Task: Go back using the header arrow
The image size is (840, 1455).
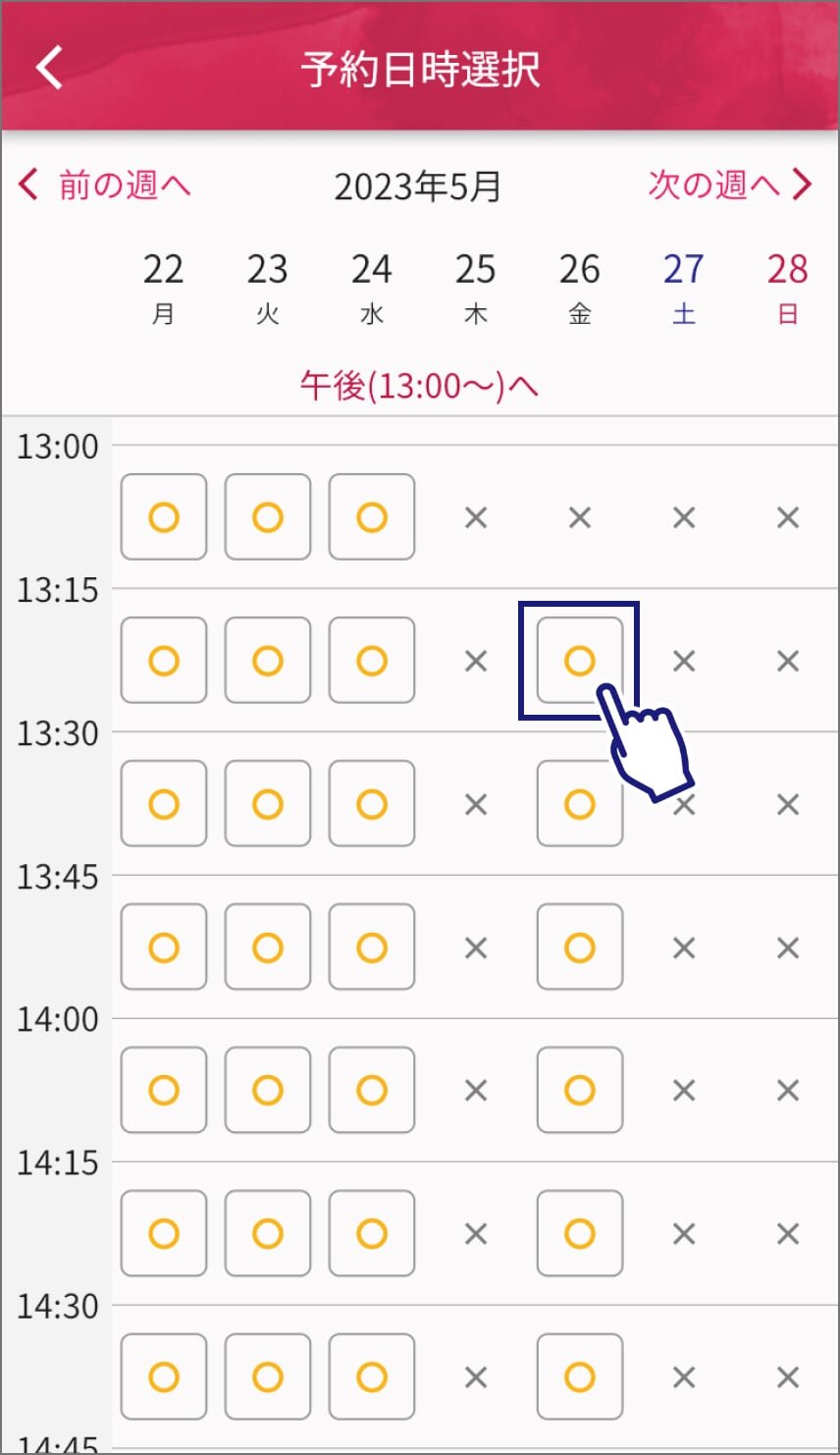Action: [x=49, y=68]
